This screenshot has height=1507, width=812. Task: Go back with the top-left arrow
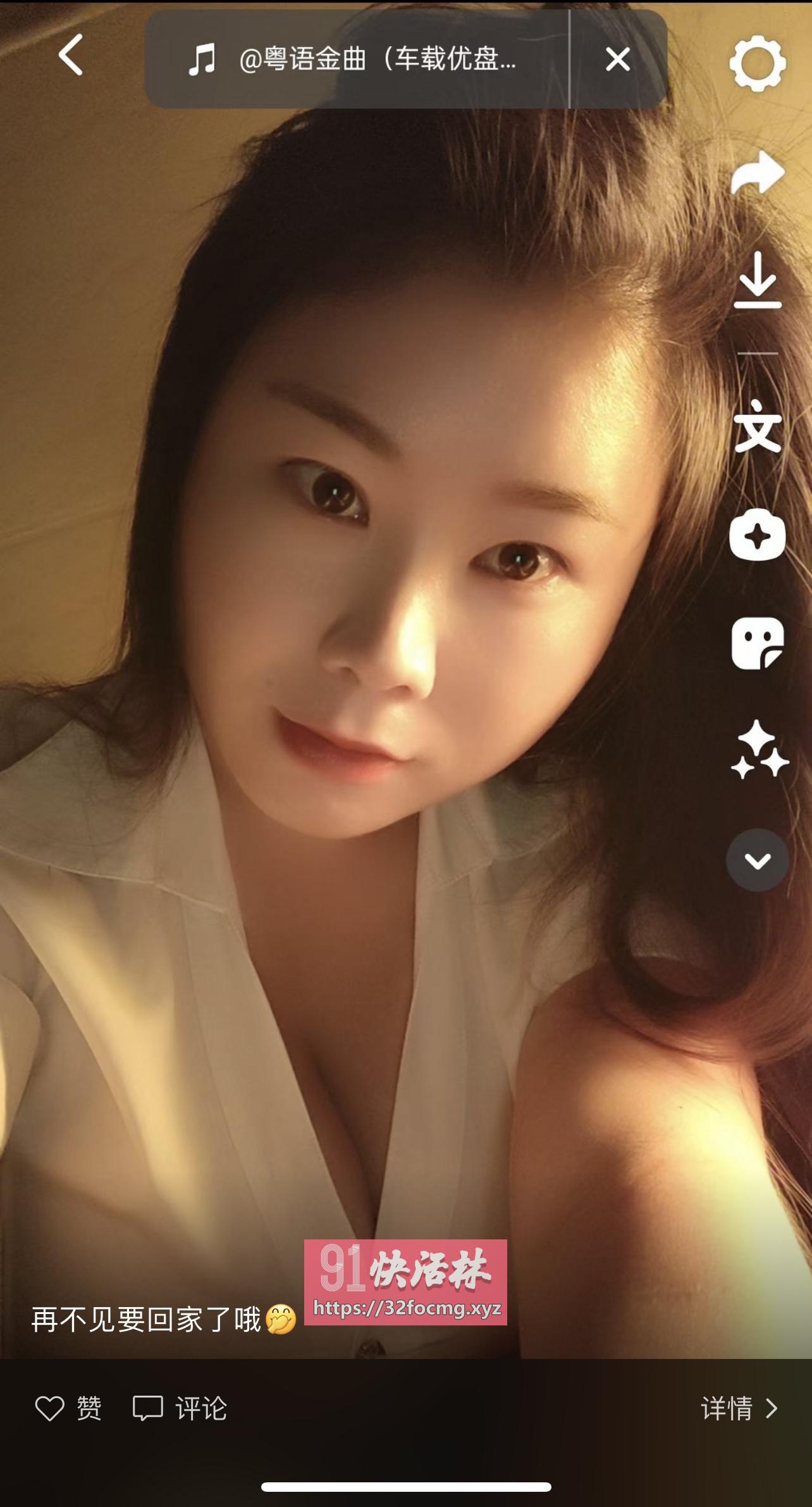71,56
